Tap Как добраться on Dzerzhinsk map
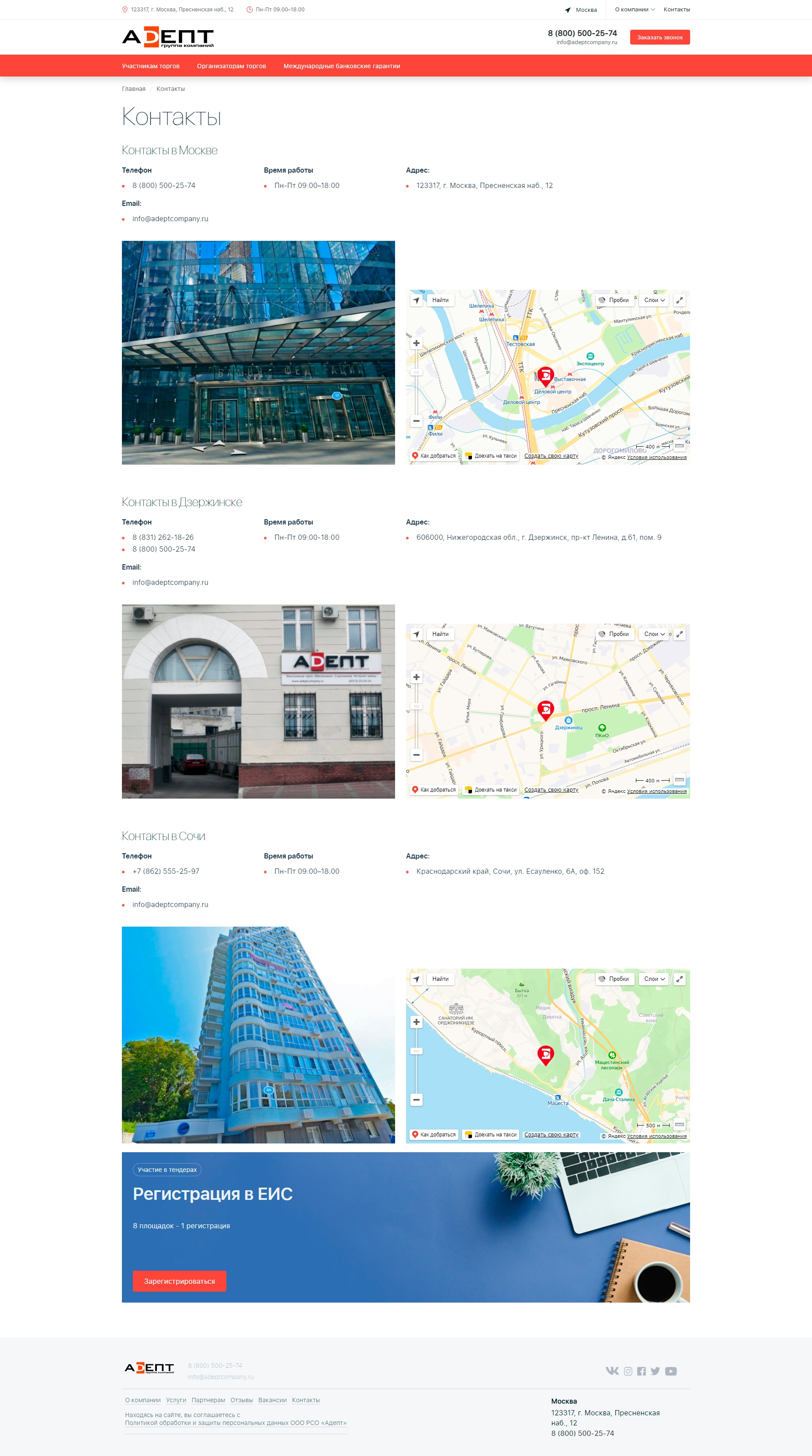The height and width of the screenshot is (1456, 812). [x=434, y=789]
